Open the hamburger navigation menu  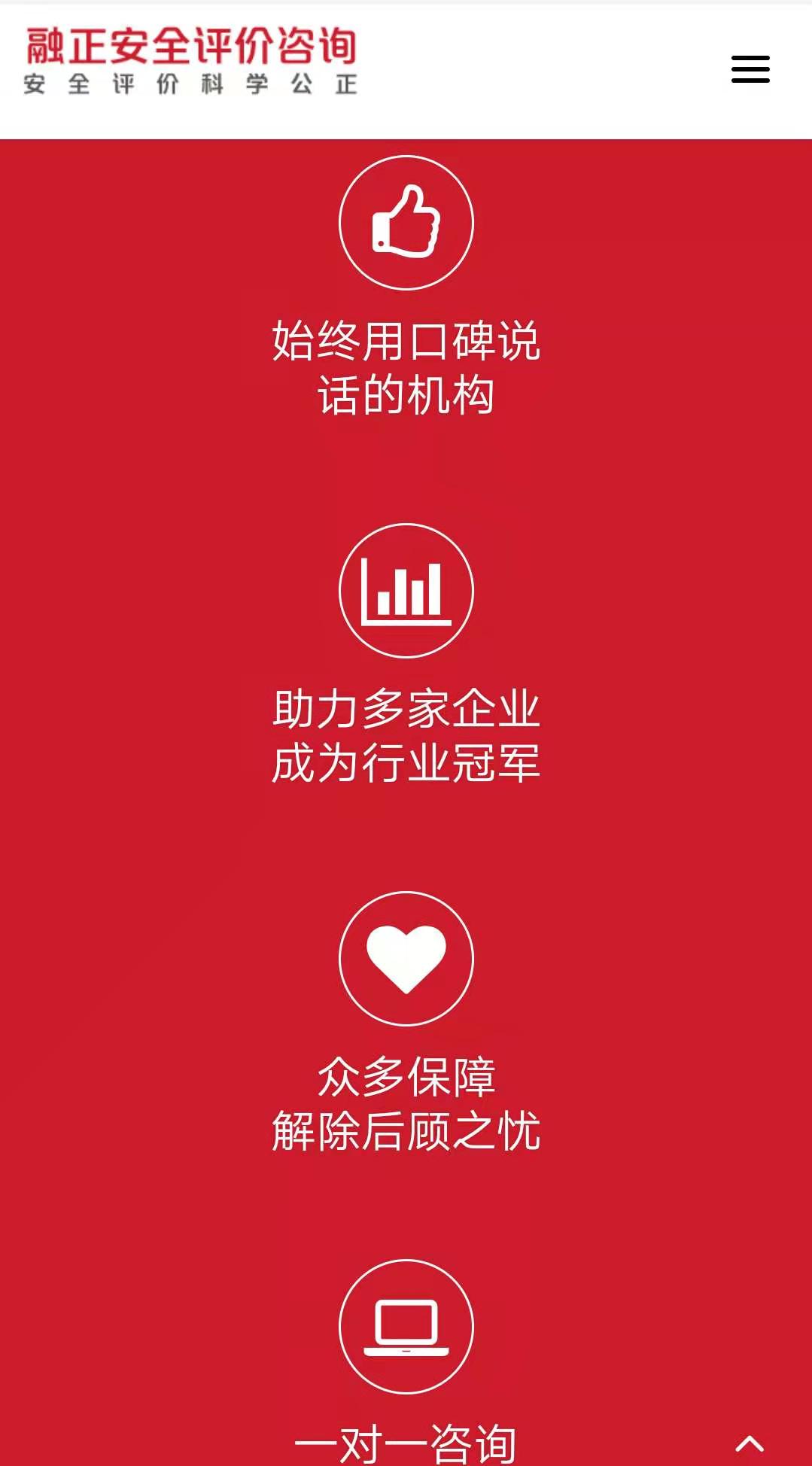pyautogui.click(x=750, y=69)
